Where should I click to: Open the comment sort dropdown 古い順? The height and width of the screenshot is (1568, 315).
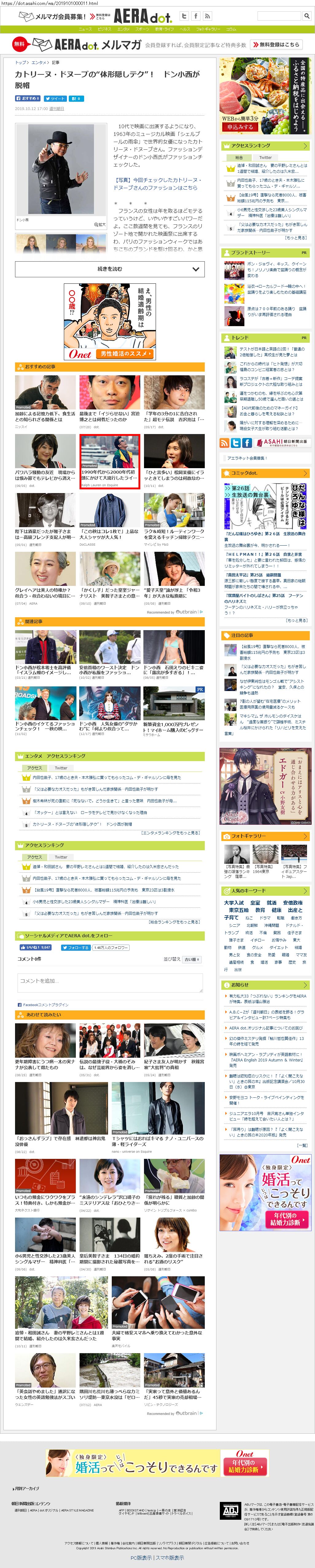tap(192, 959)
